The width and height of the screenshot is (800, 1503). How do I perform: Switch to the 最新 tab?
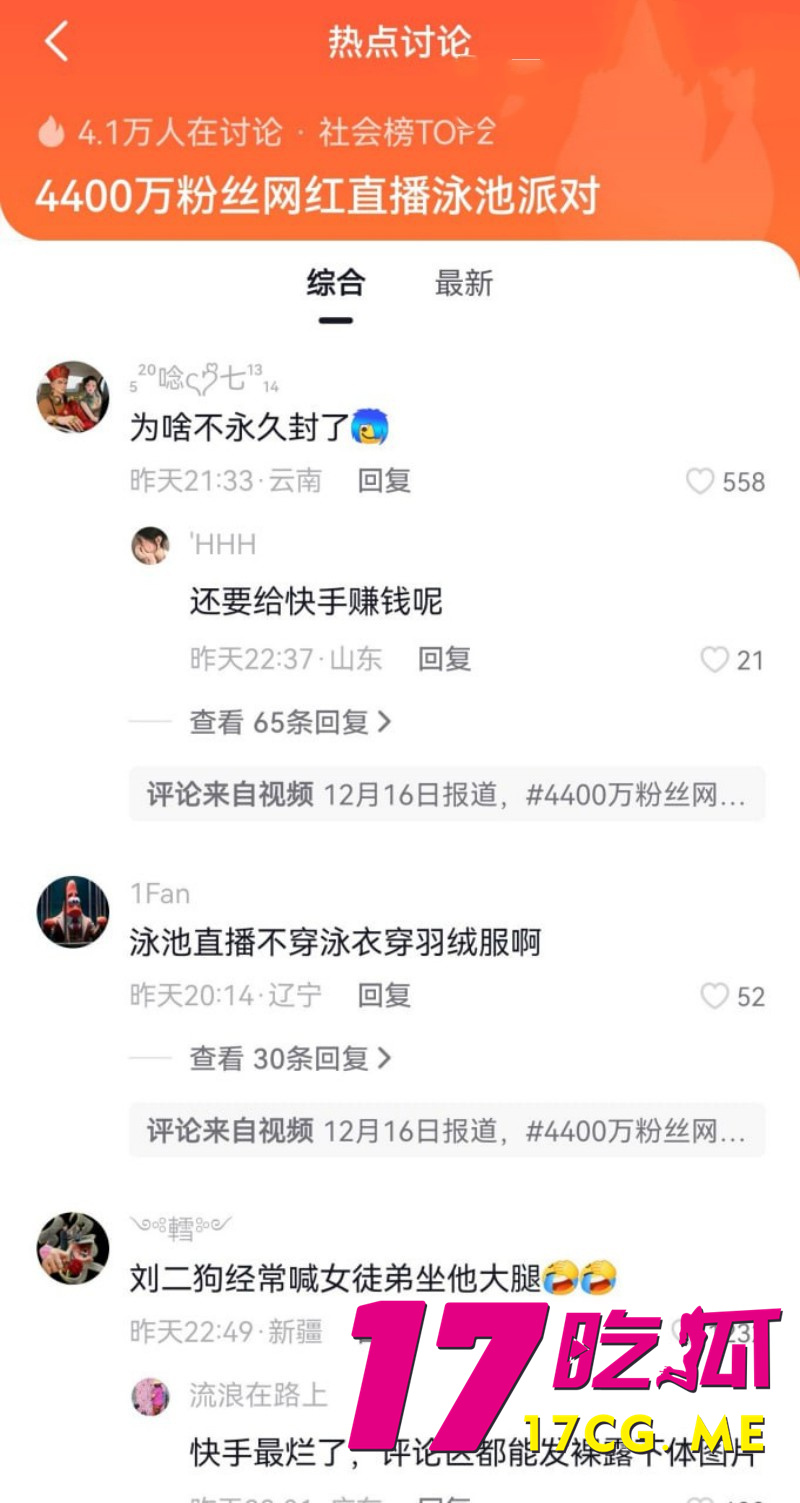point(463,285)
